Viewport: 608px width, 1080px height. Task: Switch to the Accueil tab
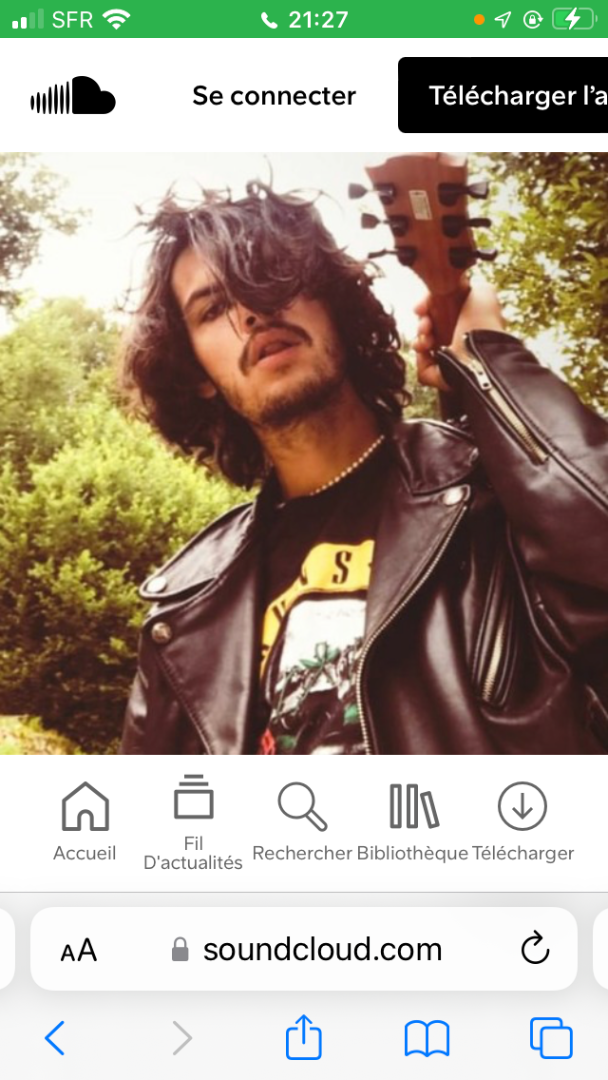[85, 822]
